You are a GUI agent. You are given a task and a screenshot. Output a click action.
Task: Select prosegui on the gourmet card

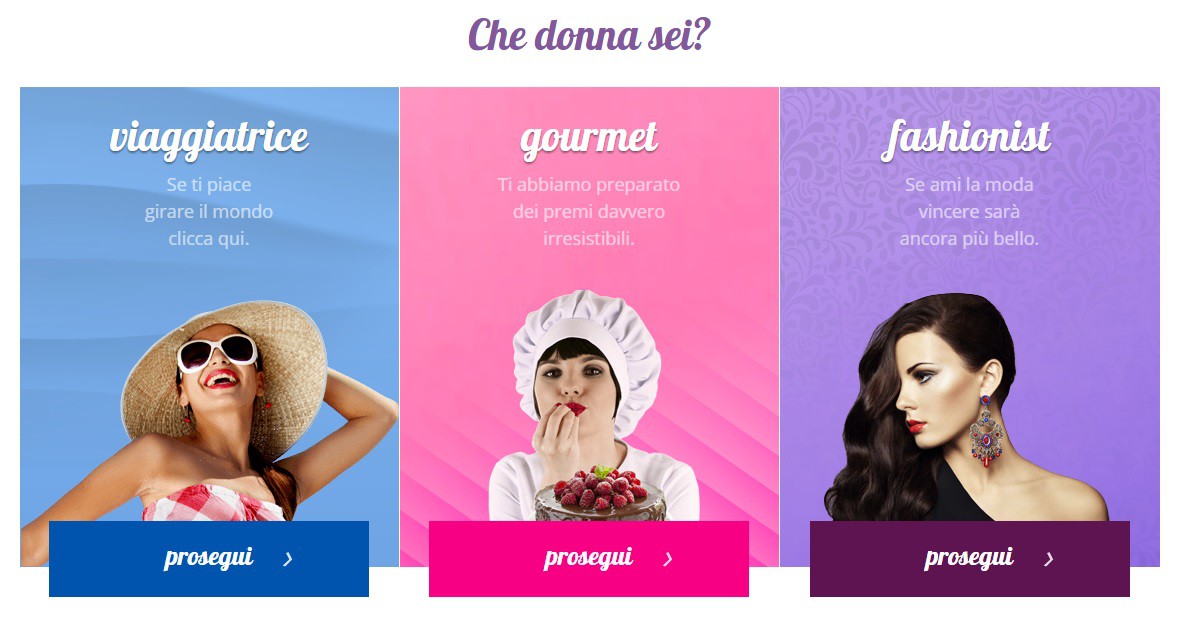588,558
